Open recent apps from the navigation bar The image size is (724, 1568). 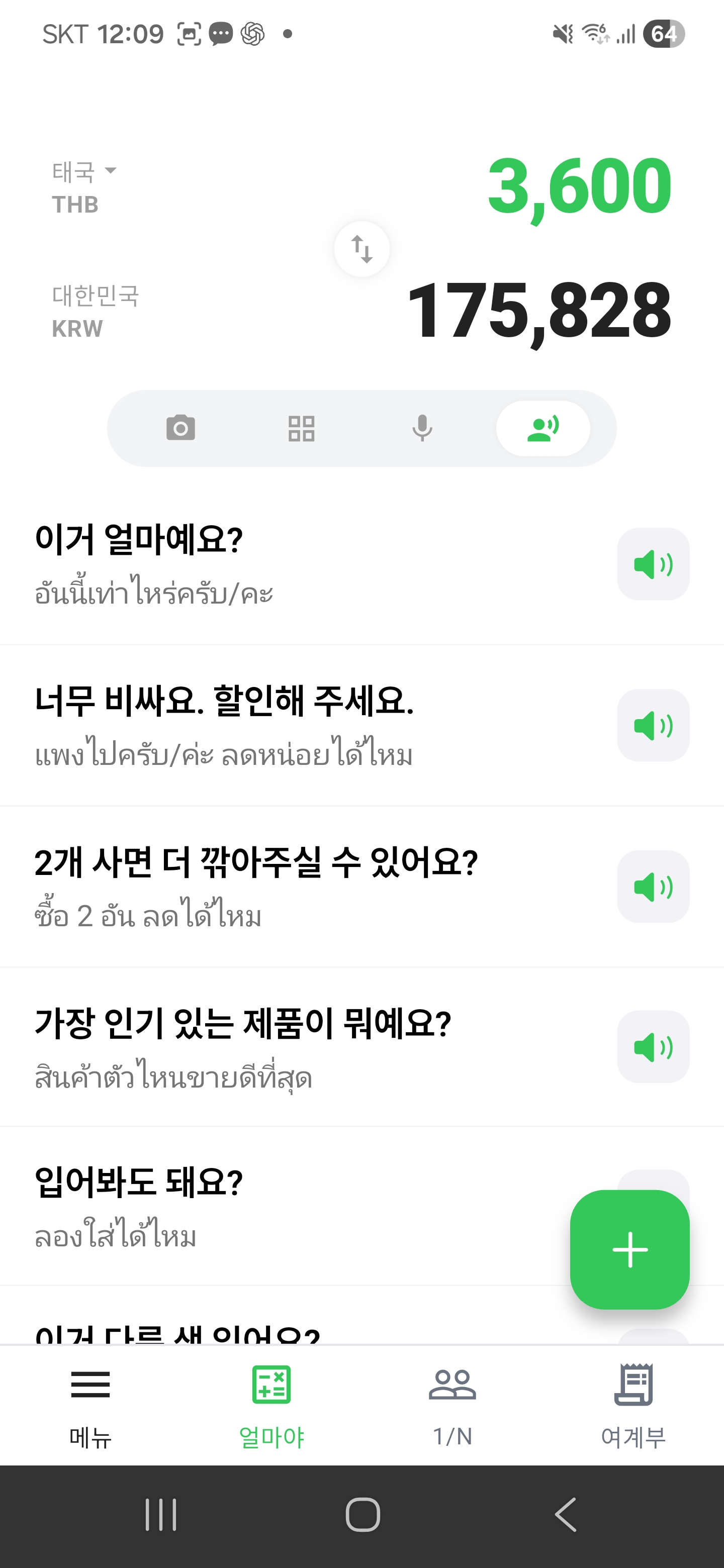pyautogui.click(x=161, y=1514)
